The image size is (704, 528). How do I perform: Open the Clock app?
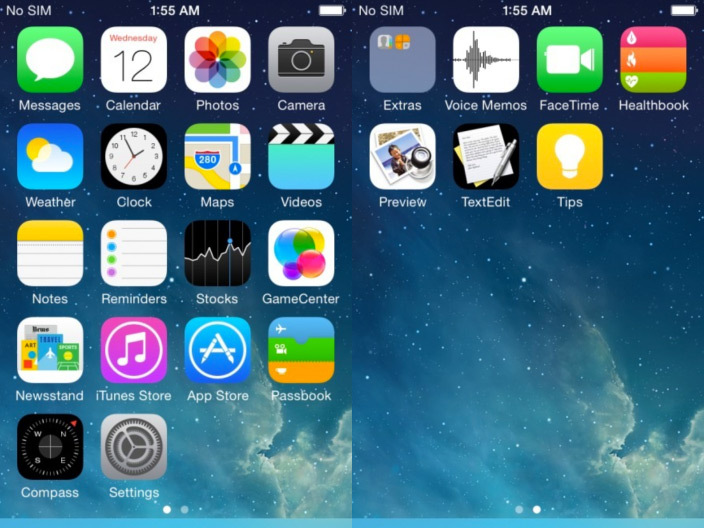(x=134, y=157)
